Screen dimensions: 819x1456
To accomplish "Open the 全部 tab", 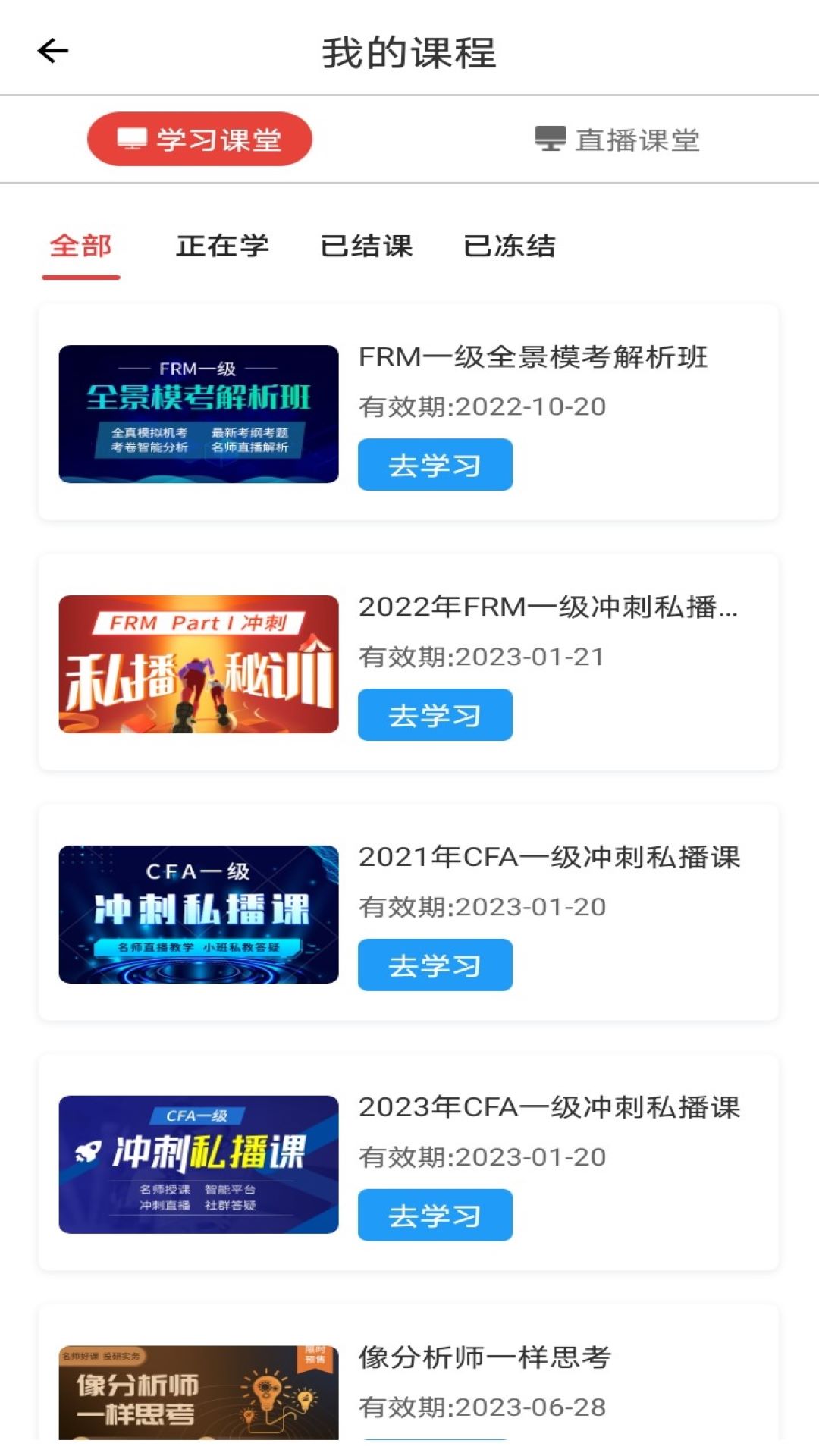I will (x=80, y=246).
